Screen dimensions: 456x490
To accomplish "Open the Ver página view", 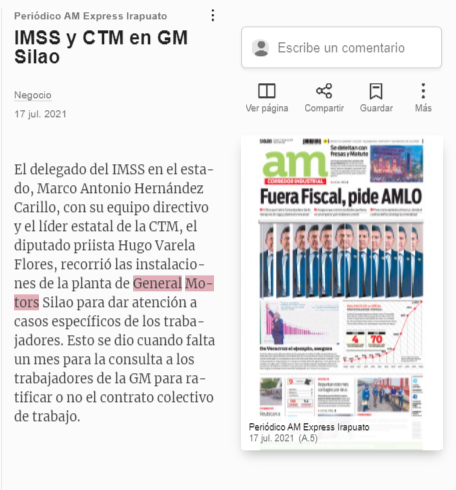I will pyautogui.click(x=267, y=98).
